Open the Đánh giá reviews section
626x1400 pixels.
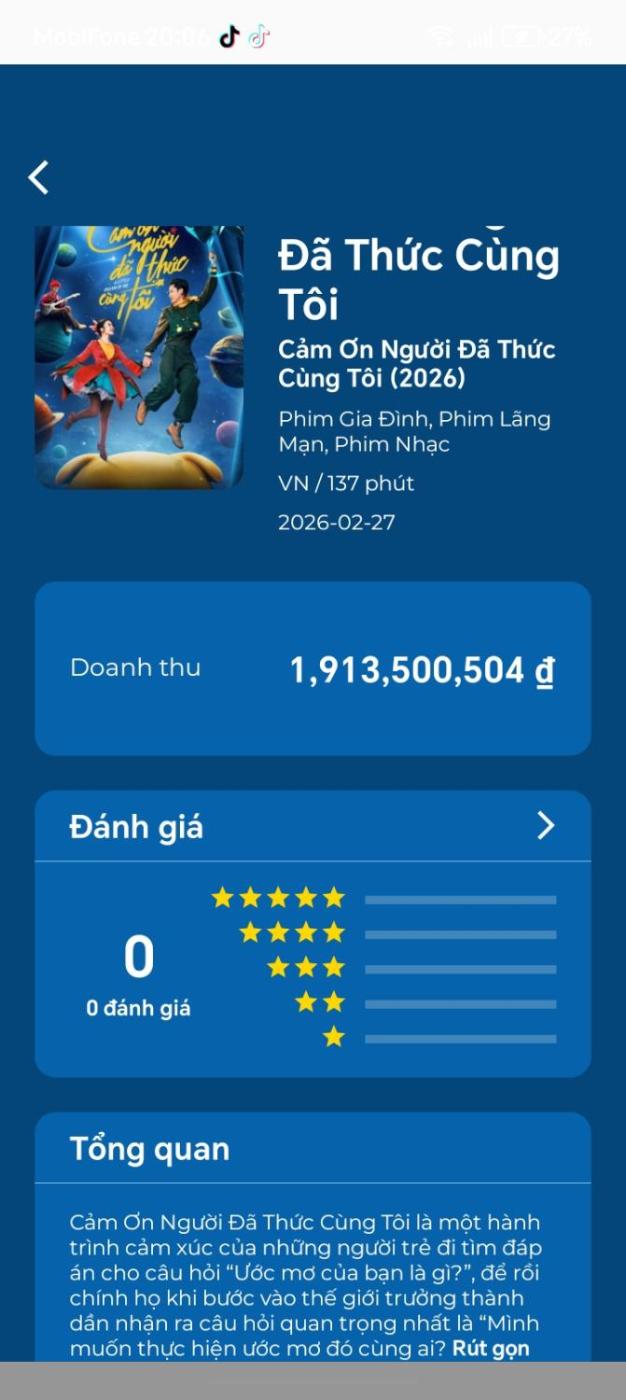point(545,826)
